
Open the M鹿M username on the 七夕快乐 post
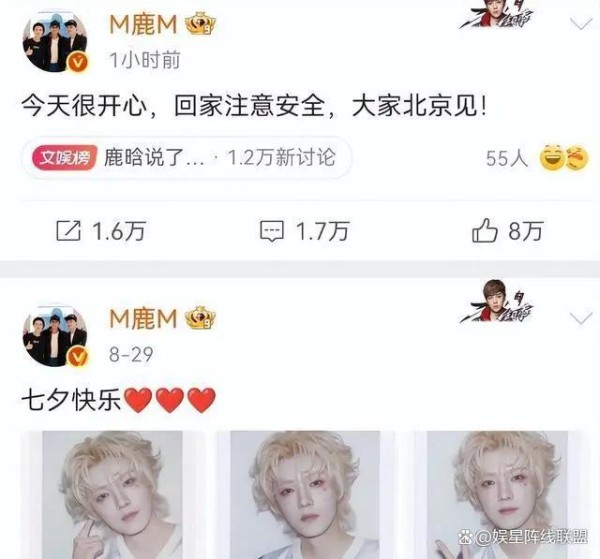pyautogui.click(x=143, y=318)
